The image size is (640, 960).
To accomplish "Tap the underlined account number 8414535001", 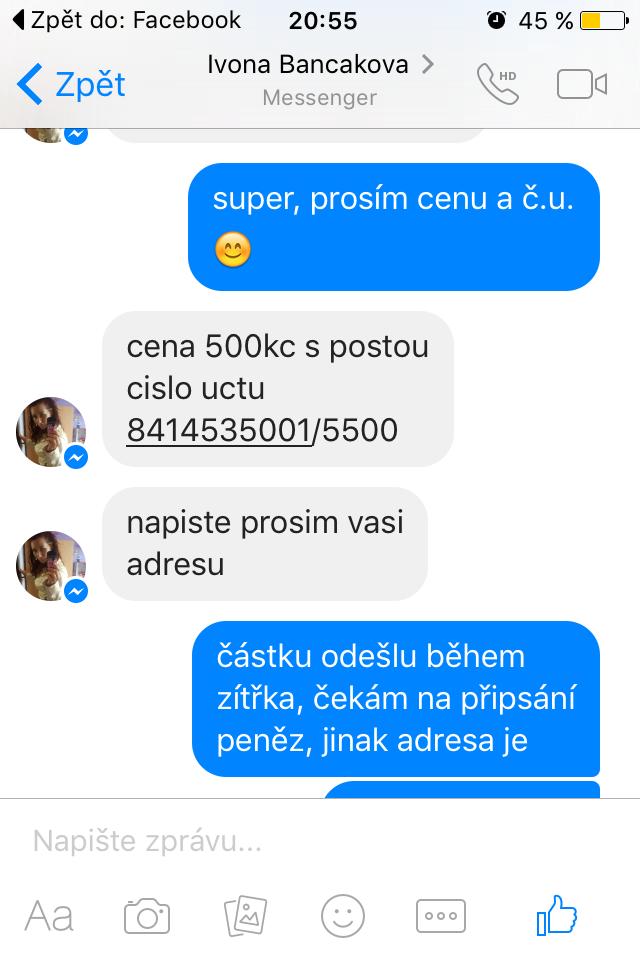I will click(x=219, y=430).
